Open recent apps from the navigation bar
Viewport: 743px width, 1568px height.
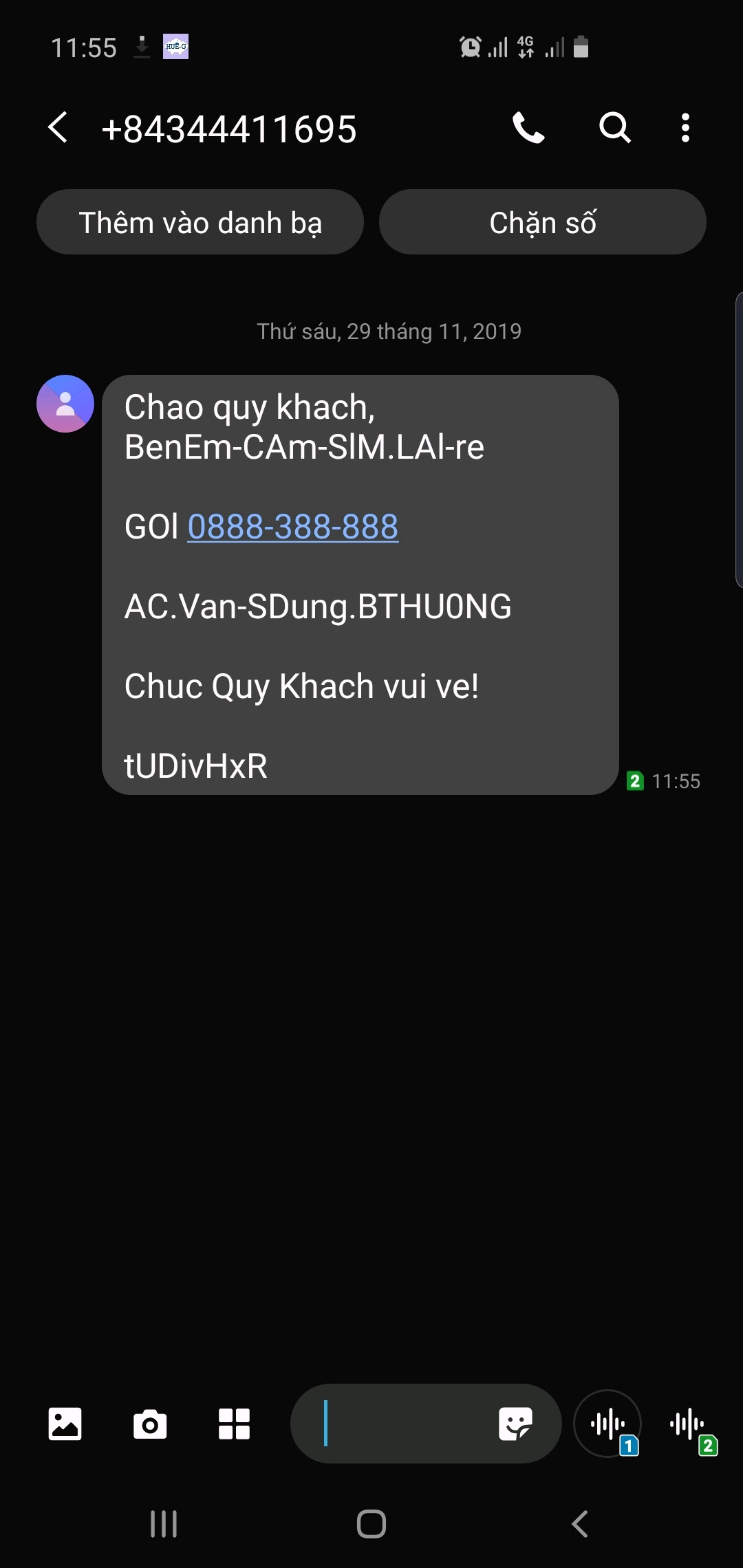coord(164,1524)
